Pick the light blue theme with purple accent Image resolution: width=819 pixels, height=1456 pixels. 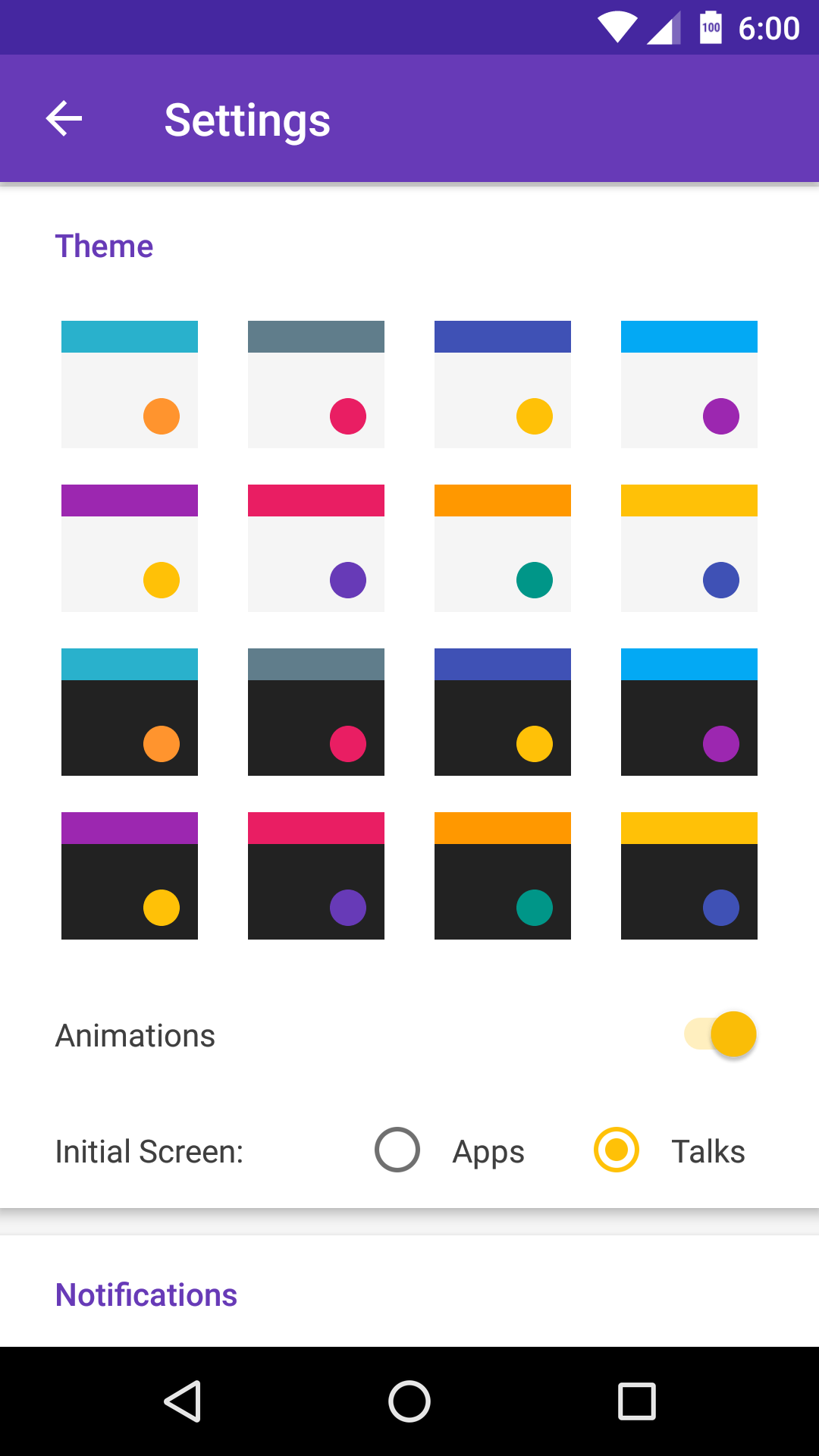coord(689,383)
